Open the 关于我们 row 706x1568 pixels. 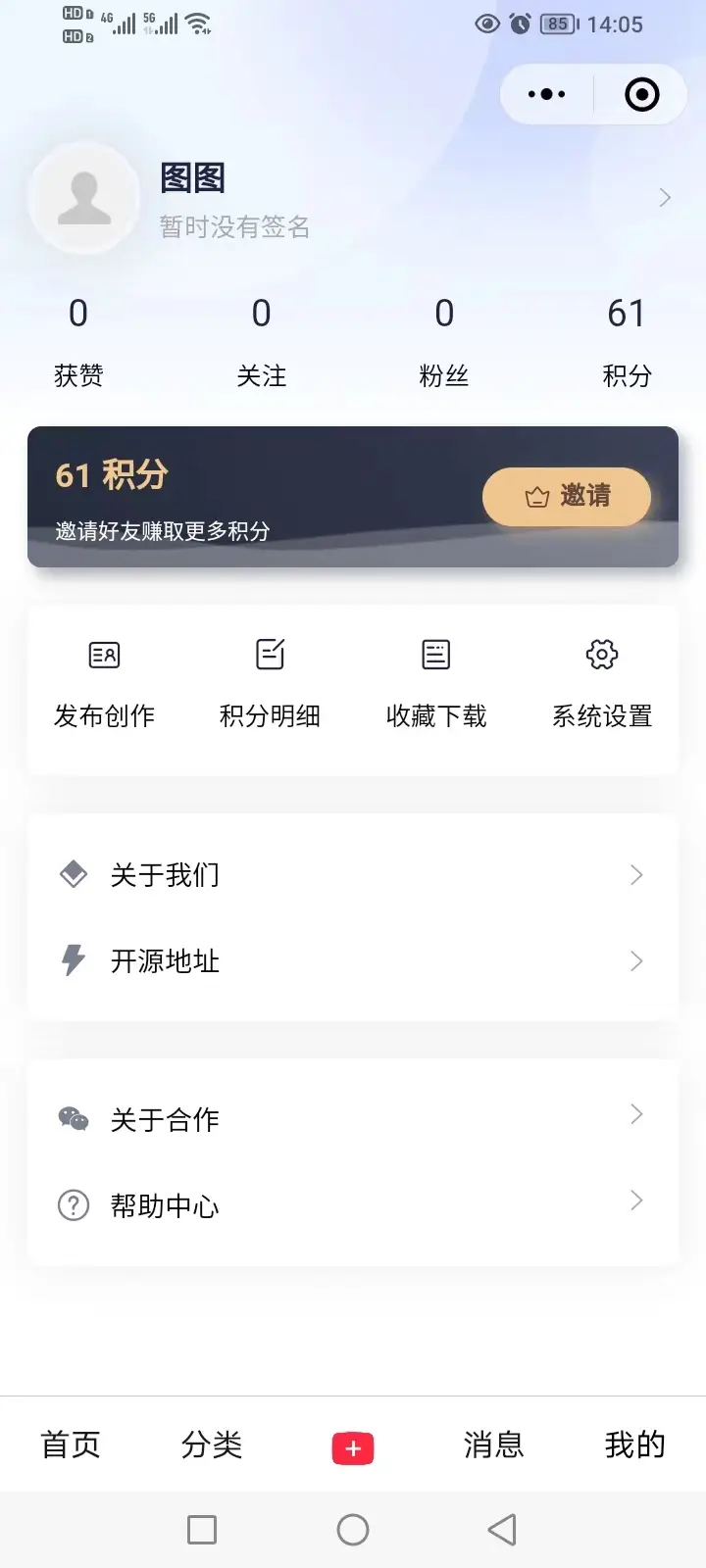pos(353,874)
